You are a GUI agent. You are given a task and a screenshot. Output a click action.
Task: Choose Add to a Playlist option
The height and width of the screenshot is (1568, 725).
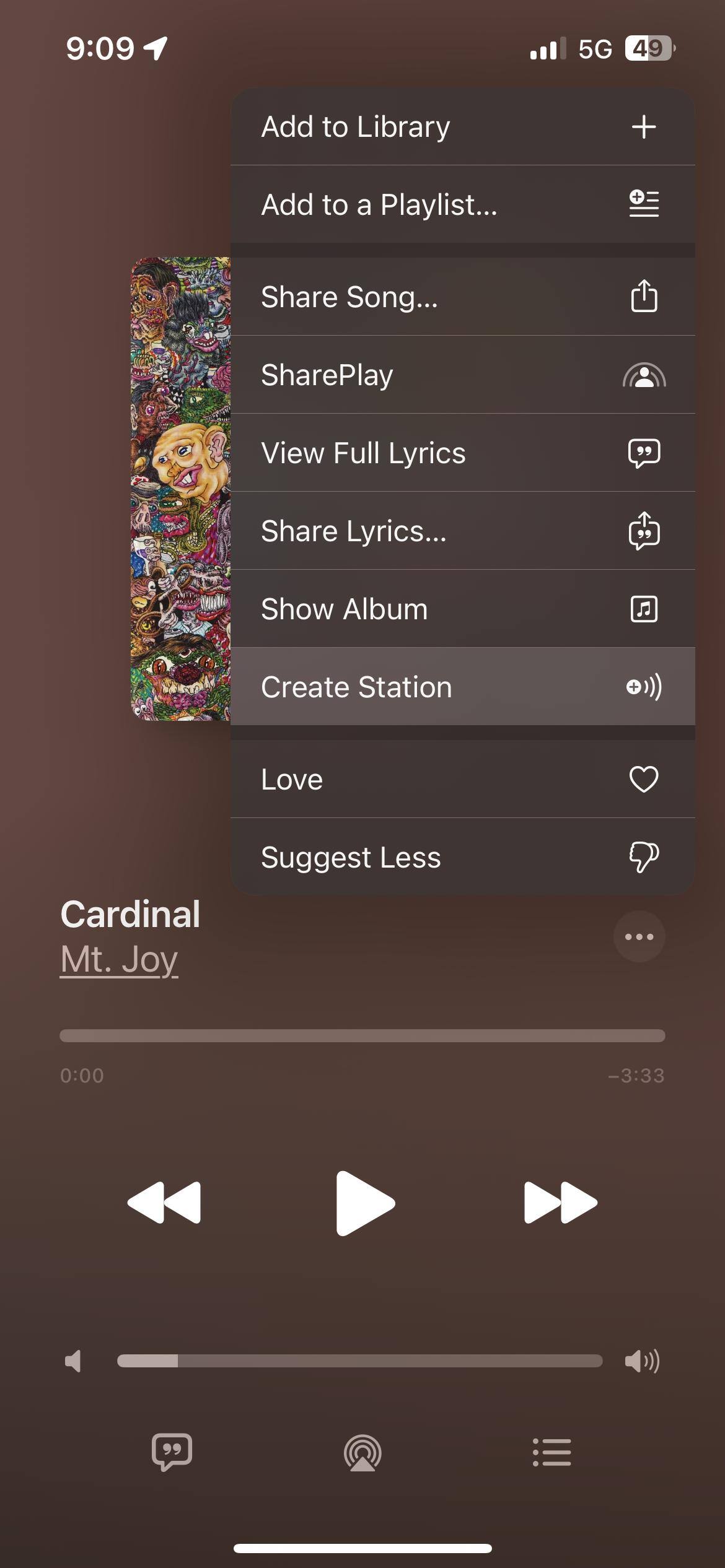click(x=462, y=204)
